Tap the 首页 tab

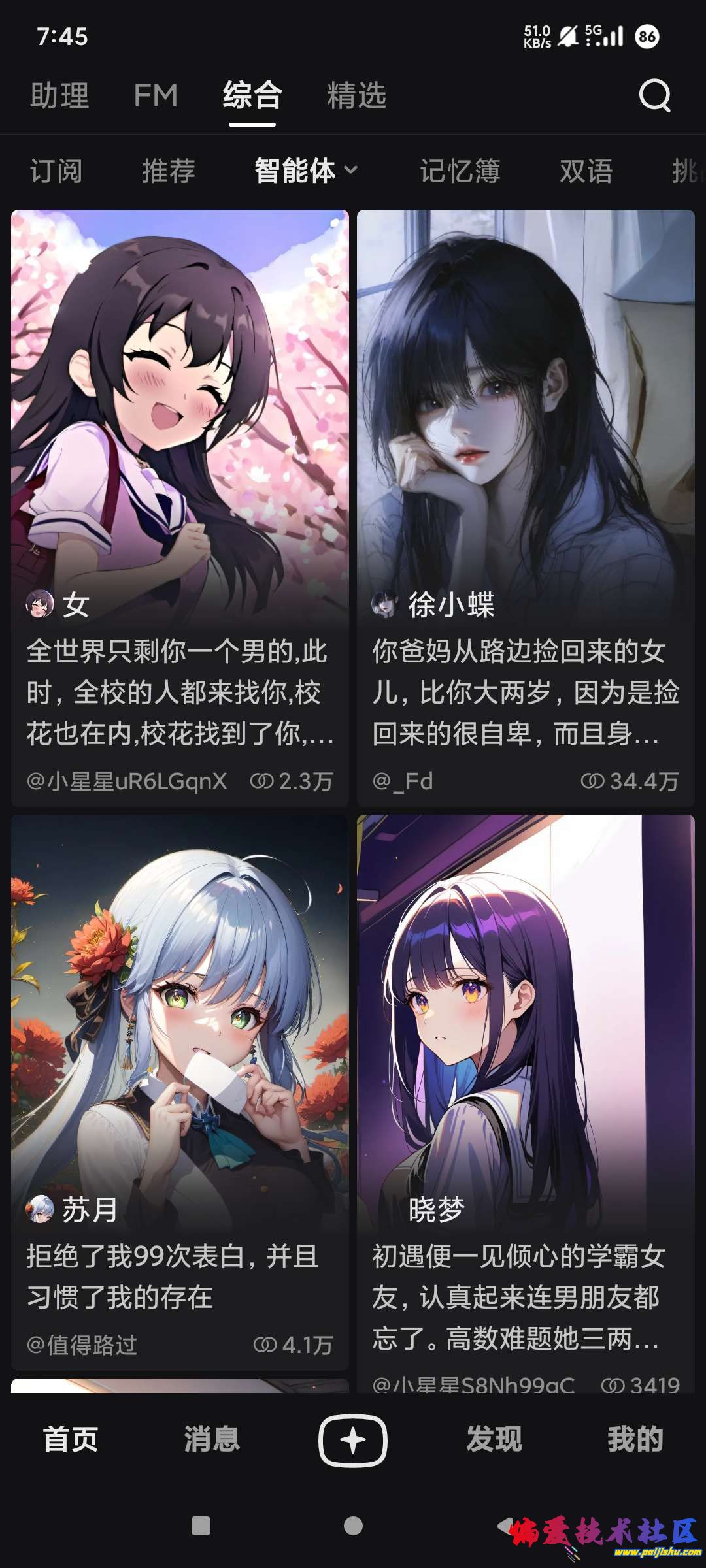(x=71, y=1439)
